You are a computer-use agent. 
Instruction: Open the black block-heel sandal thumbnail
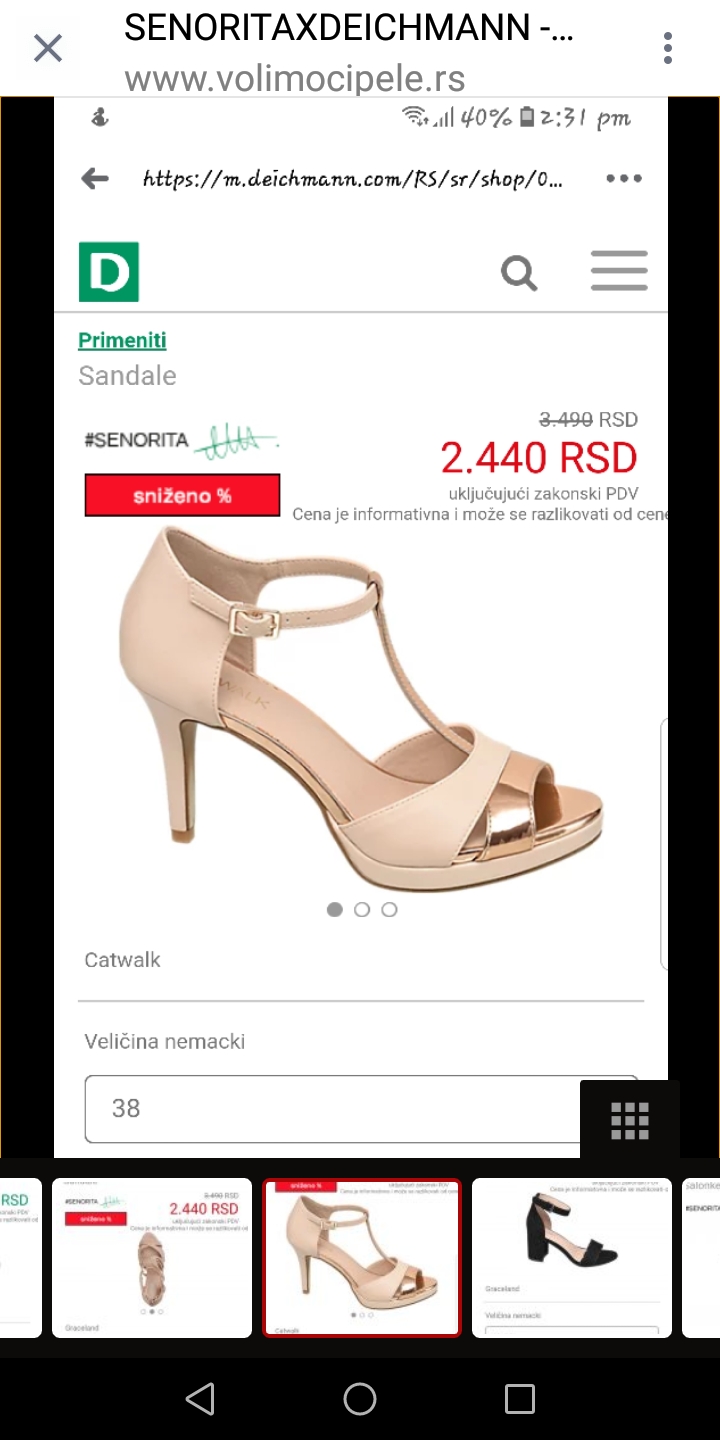click(572, 1258)
